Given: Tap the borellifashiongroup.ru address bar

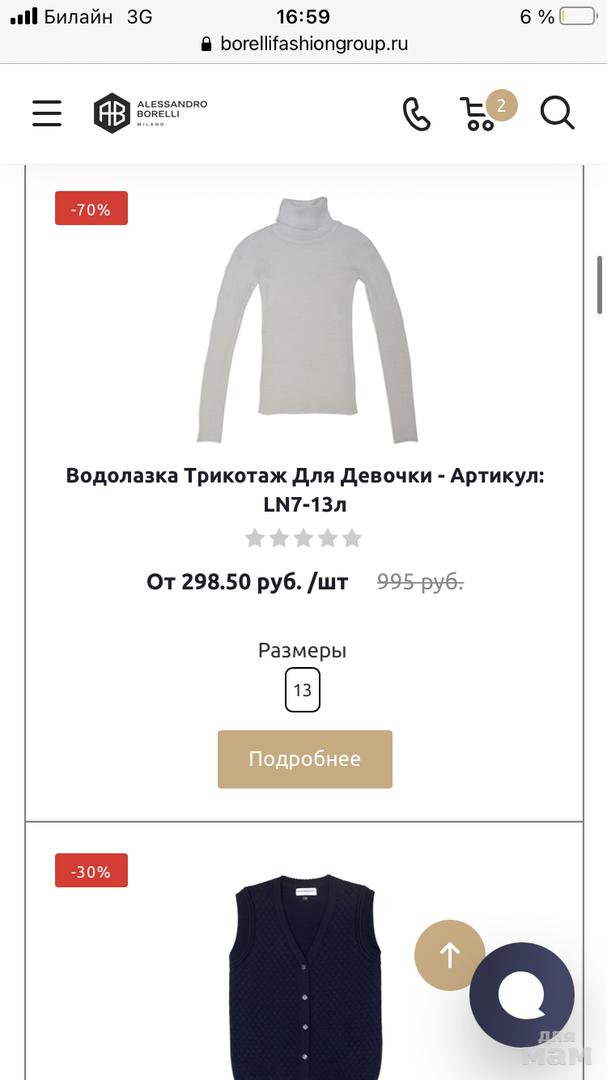Looking at the screenshot, I should click(304, 44).
